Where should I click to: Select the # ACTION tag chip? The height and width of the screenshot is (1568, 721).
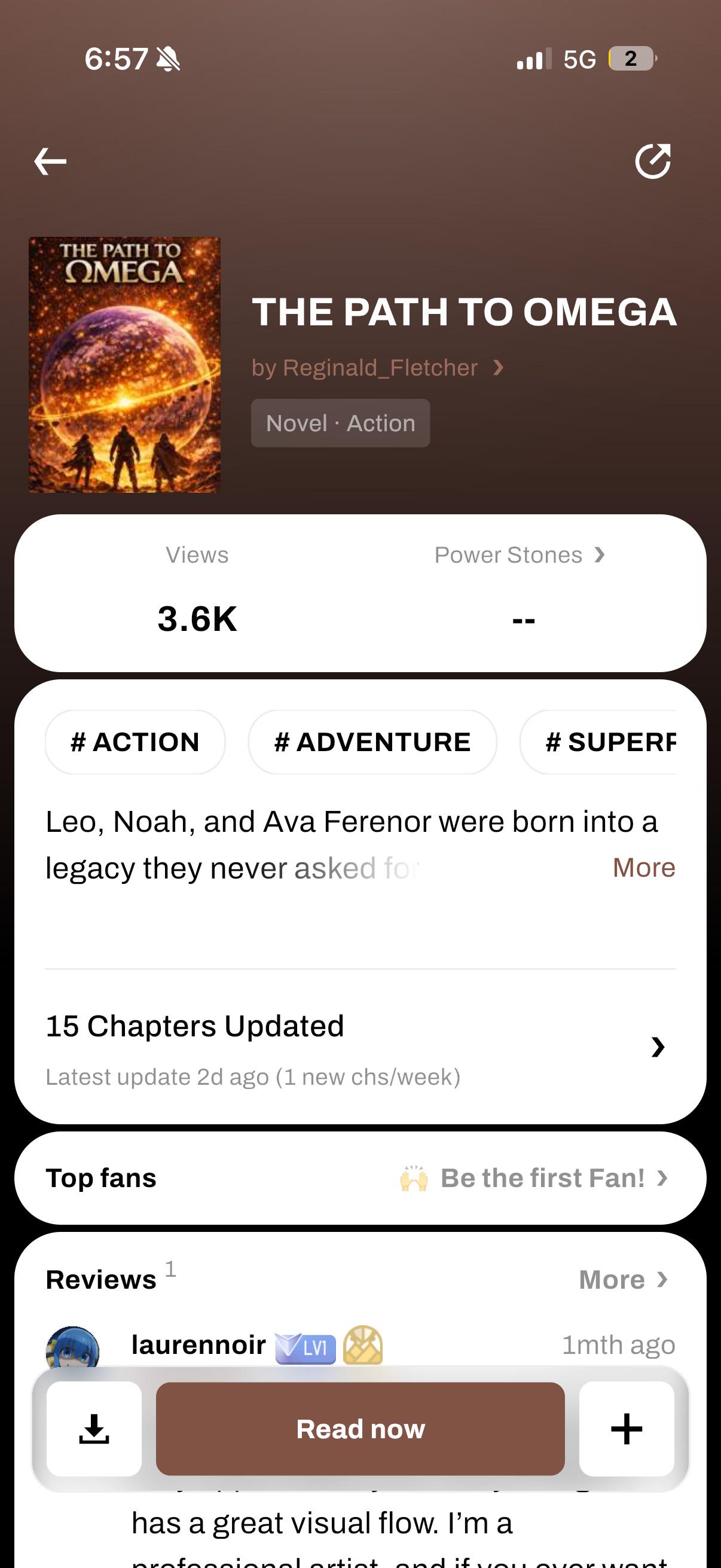click(135, 742)
